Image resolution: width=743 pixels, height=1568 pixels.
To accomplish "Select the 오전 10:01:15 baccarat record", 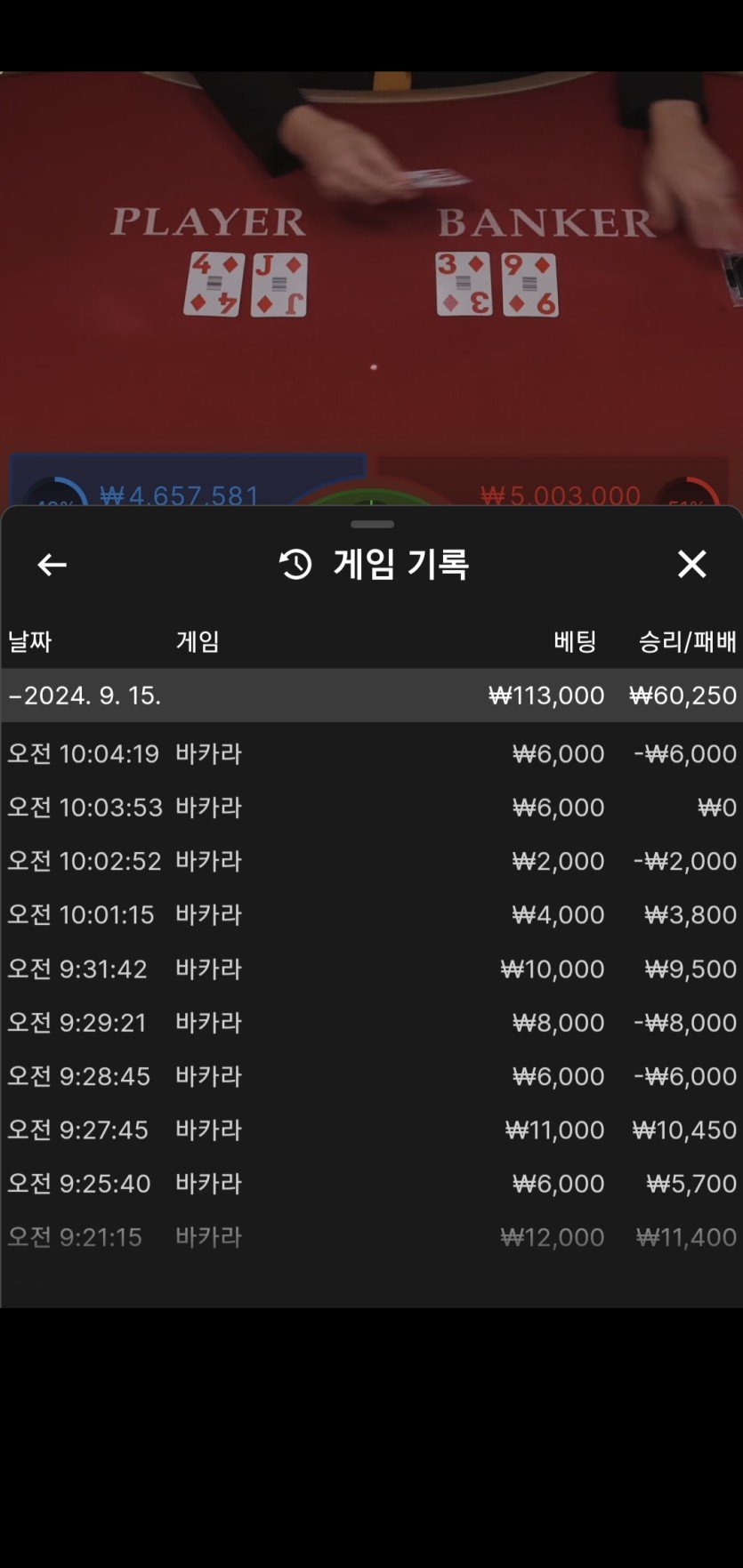I will (371, 914).
